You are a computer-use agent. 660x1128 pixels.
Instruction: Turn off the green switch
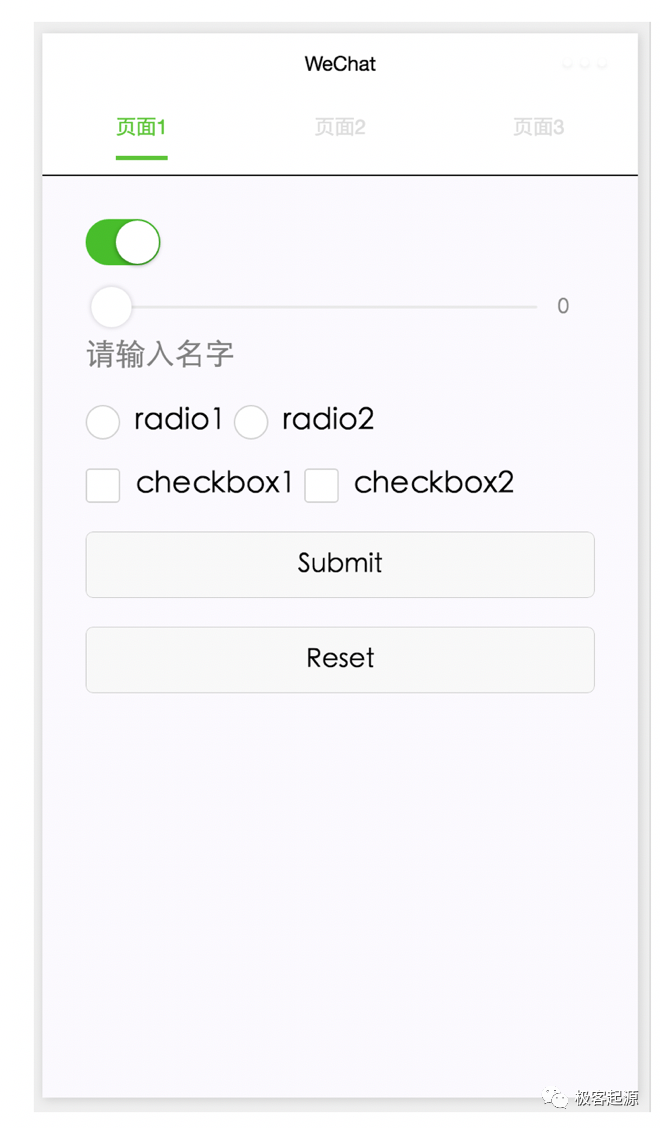(x=123, y=243)
